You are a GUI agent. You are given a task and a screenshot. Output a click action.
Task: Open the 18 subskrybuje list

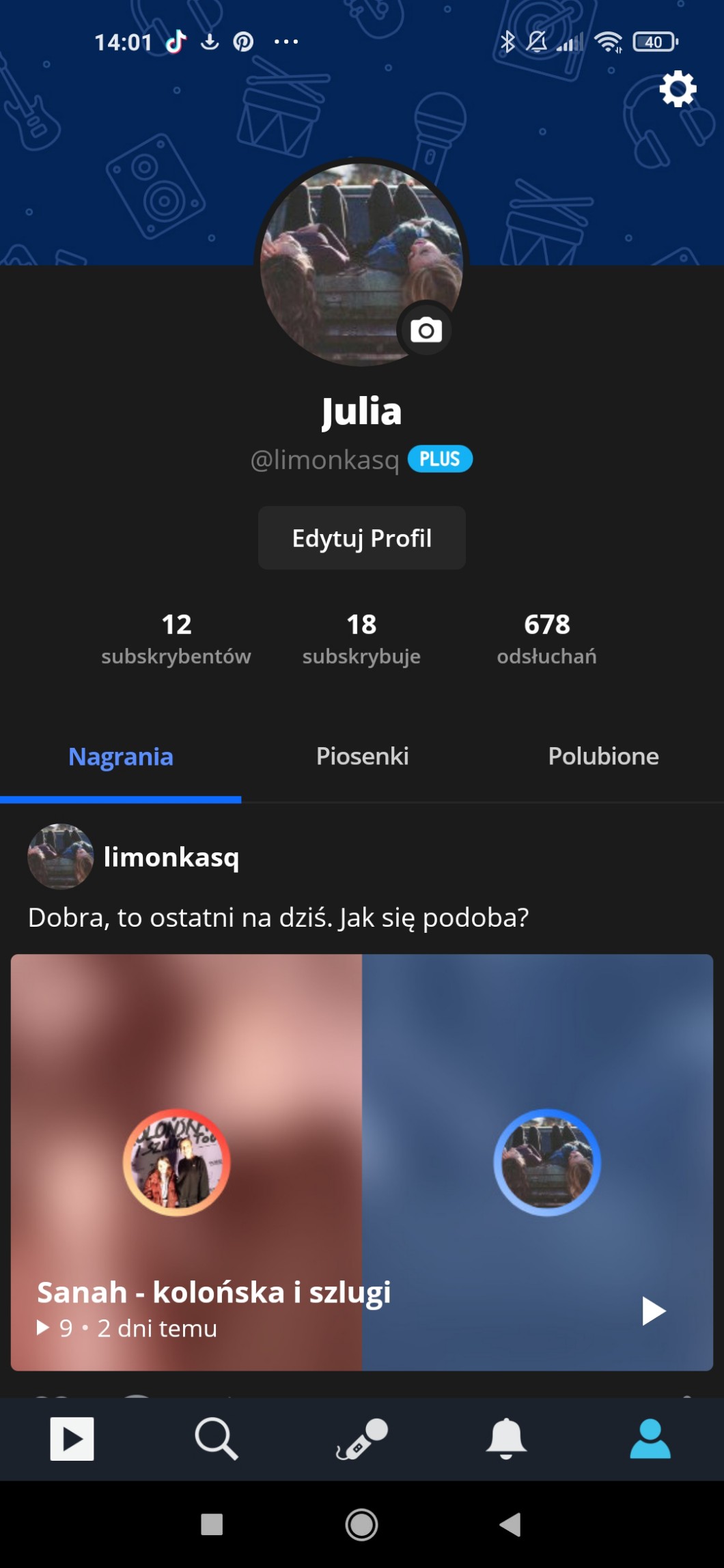(361, 638)
